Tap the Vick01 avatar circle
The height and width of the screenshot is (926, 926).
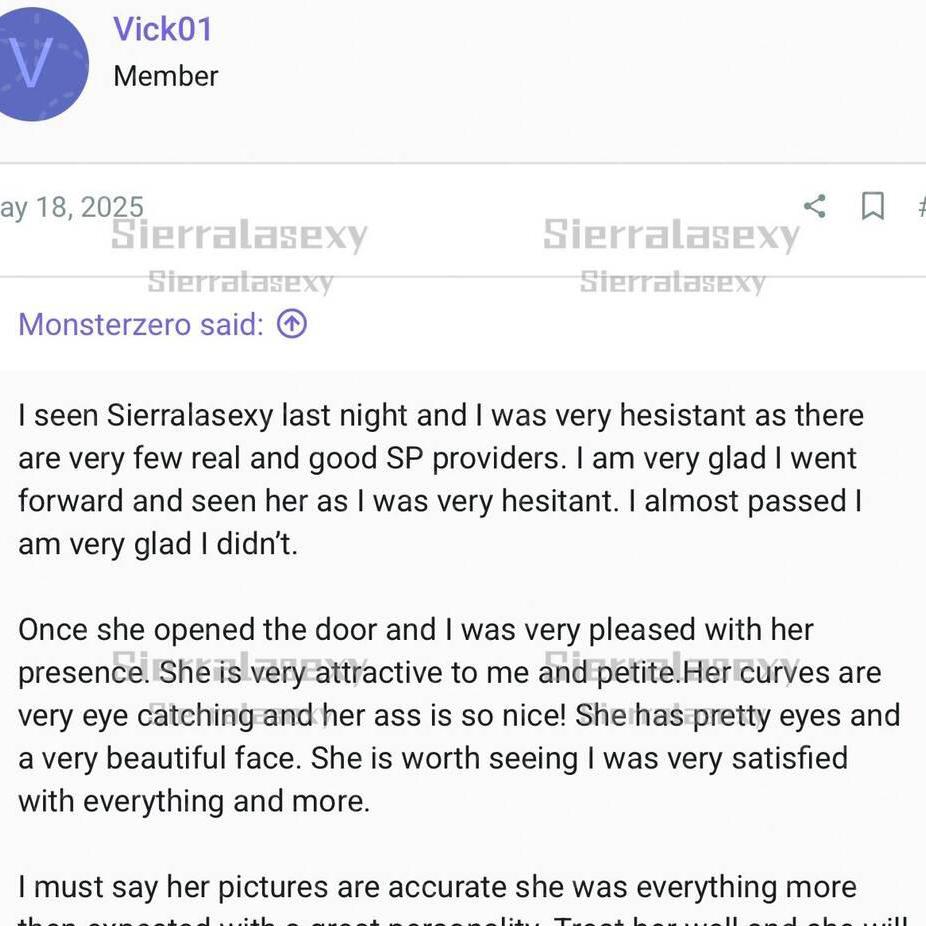coord(33,64)
